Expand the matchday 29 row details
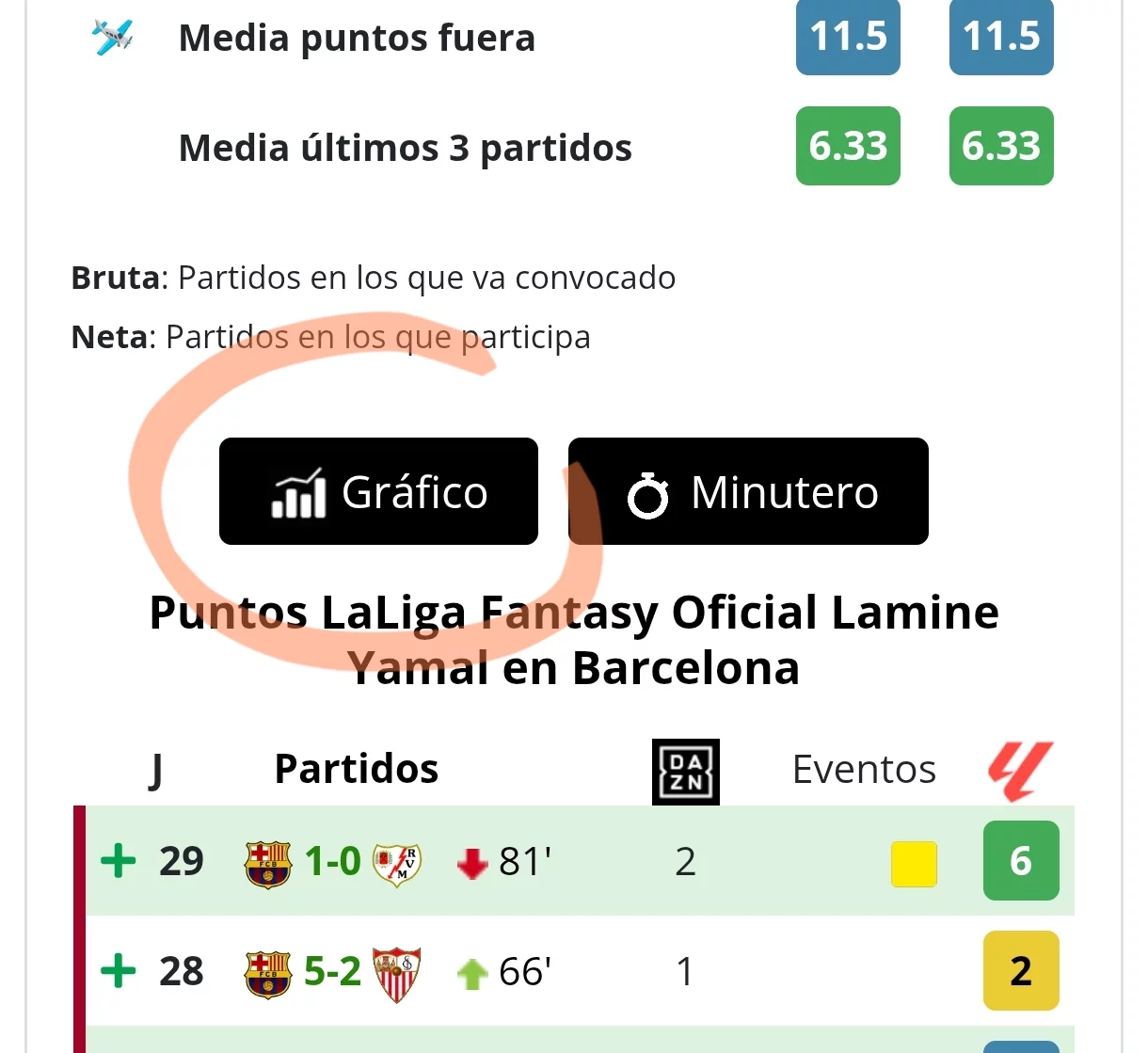The width and height of the screenshot is (1148, 1053). (x=119, y=861)
